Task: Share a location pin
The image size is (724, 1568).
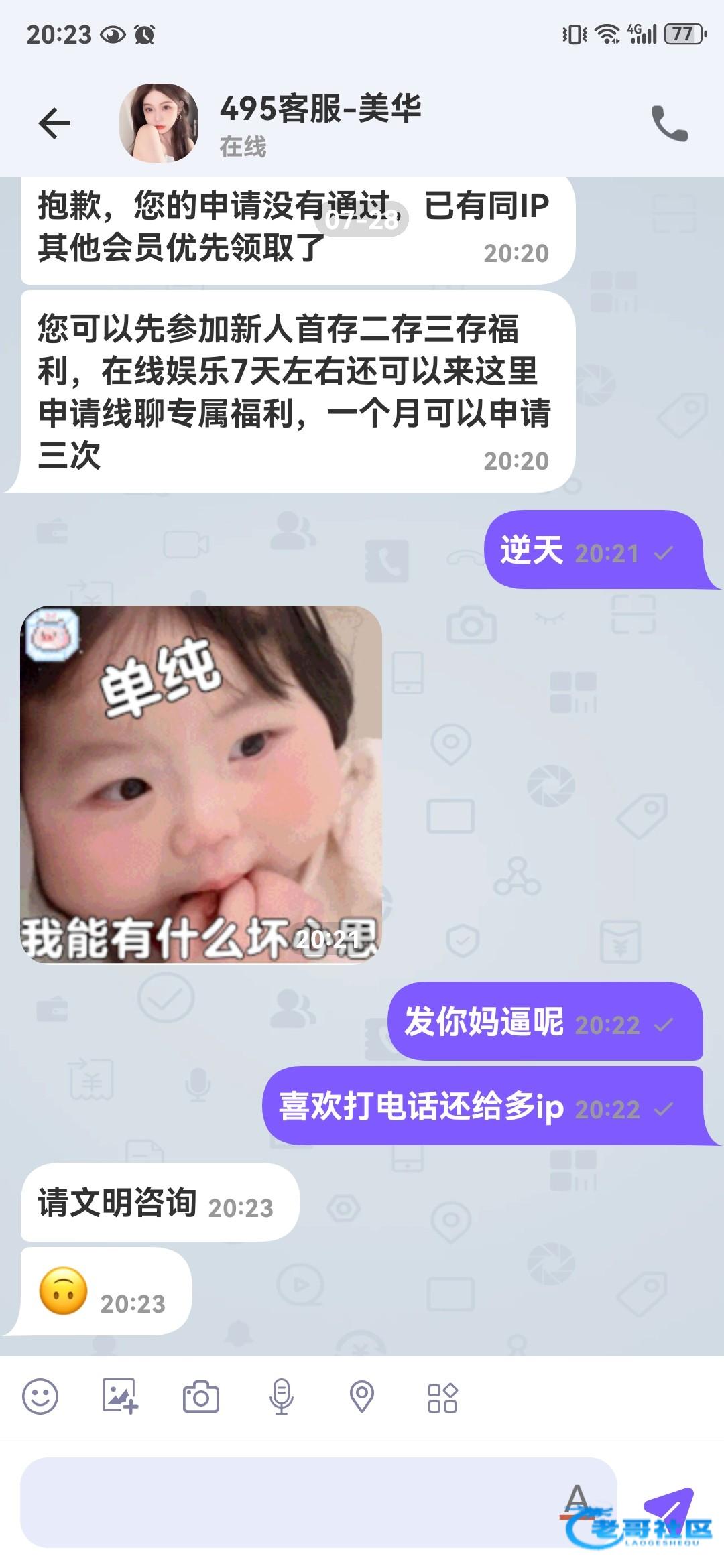Action: 361,1397
